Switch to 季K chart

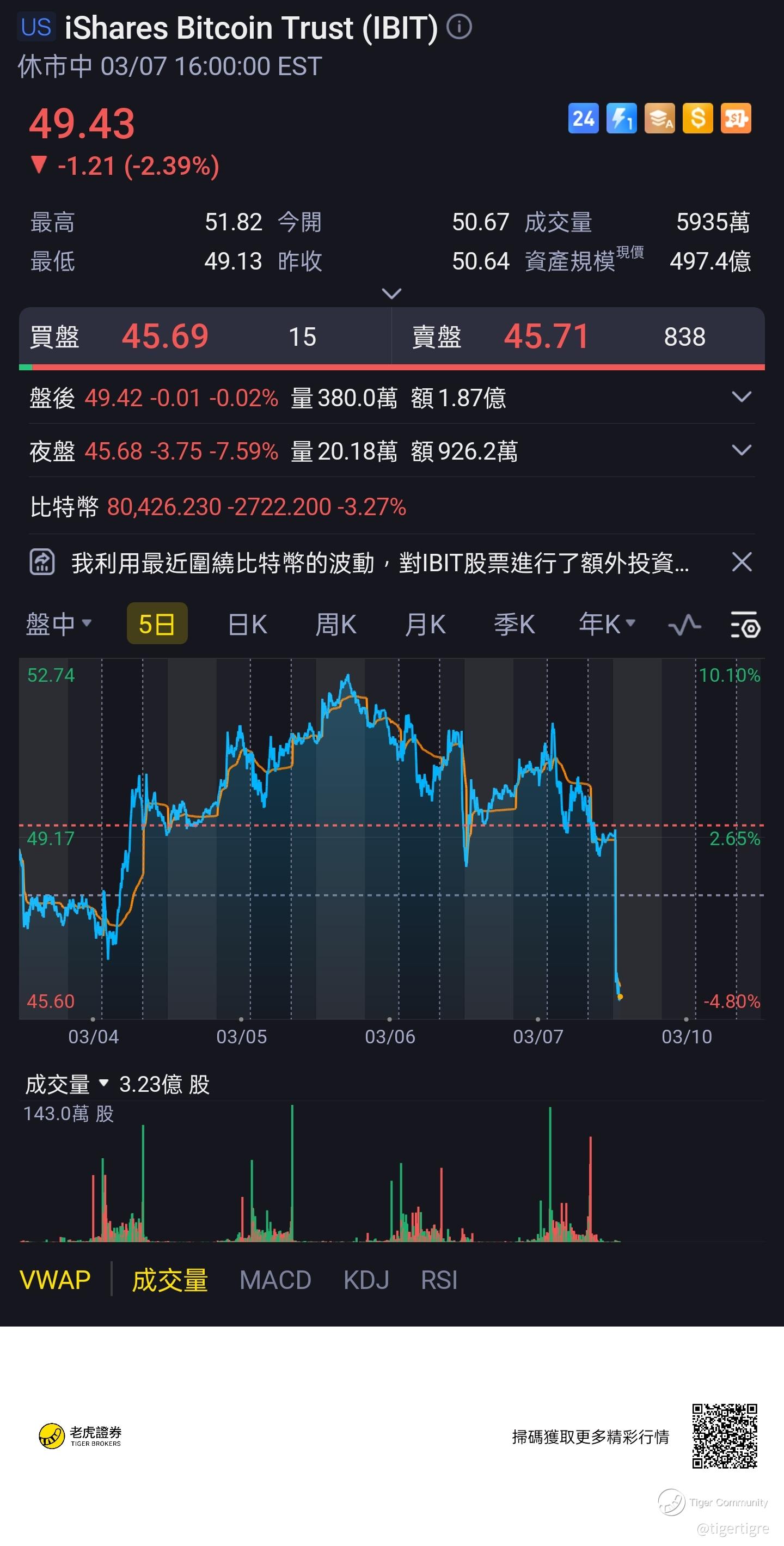[514, 624]
